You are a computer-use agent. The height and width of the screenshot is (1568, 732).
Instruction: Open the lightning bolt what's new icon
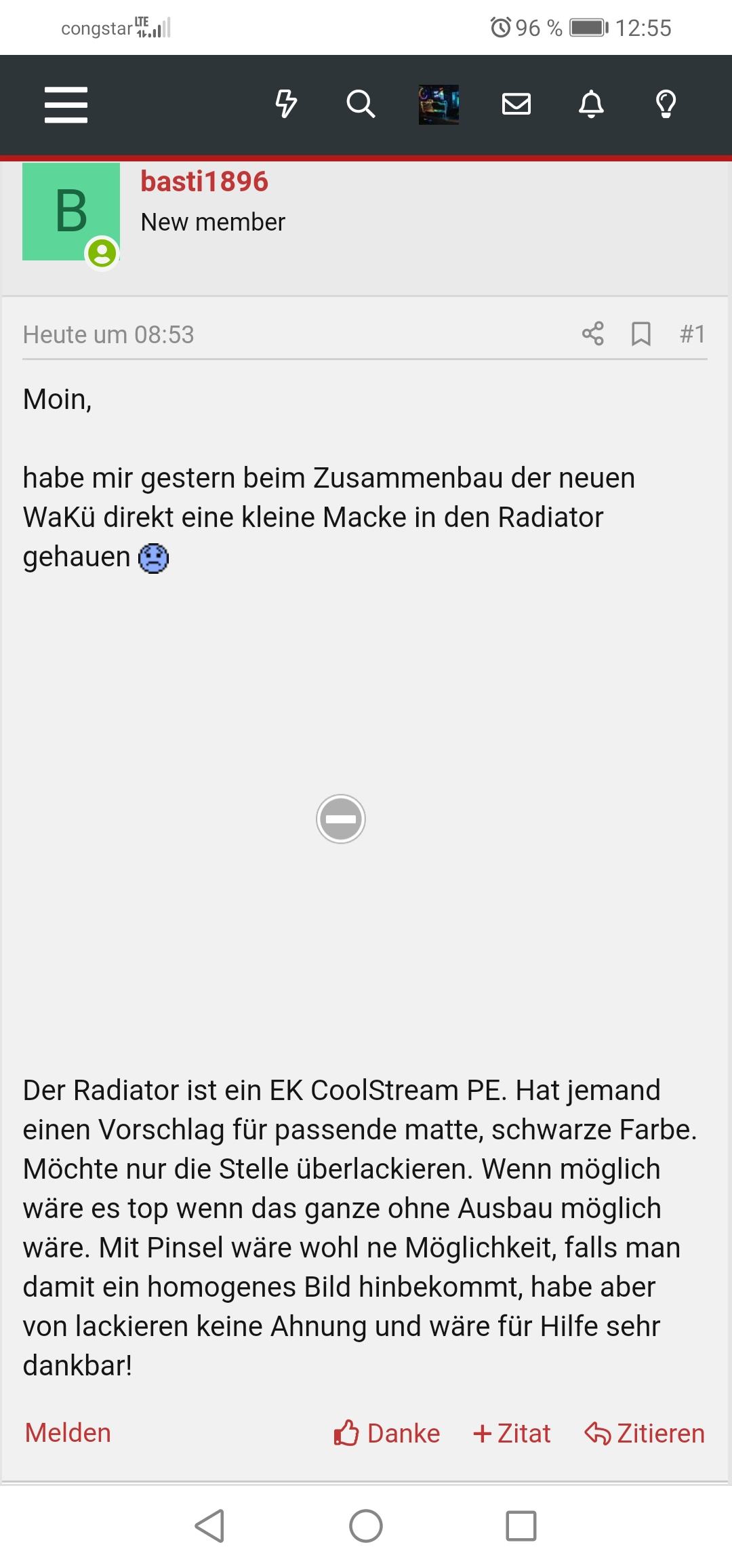[x=286, y=104]
